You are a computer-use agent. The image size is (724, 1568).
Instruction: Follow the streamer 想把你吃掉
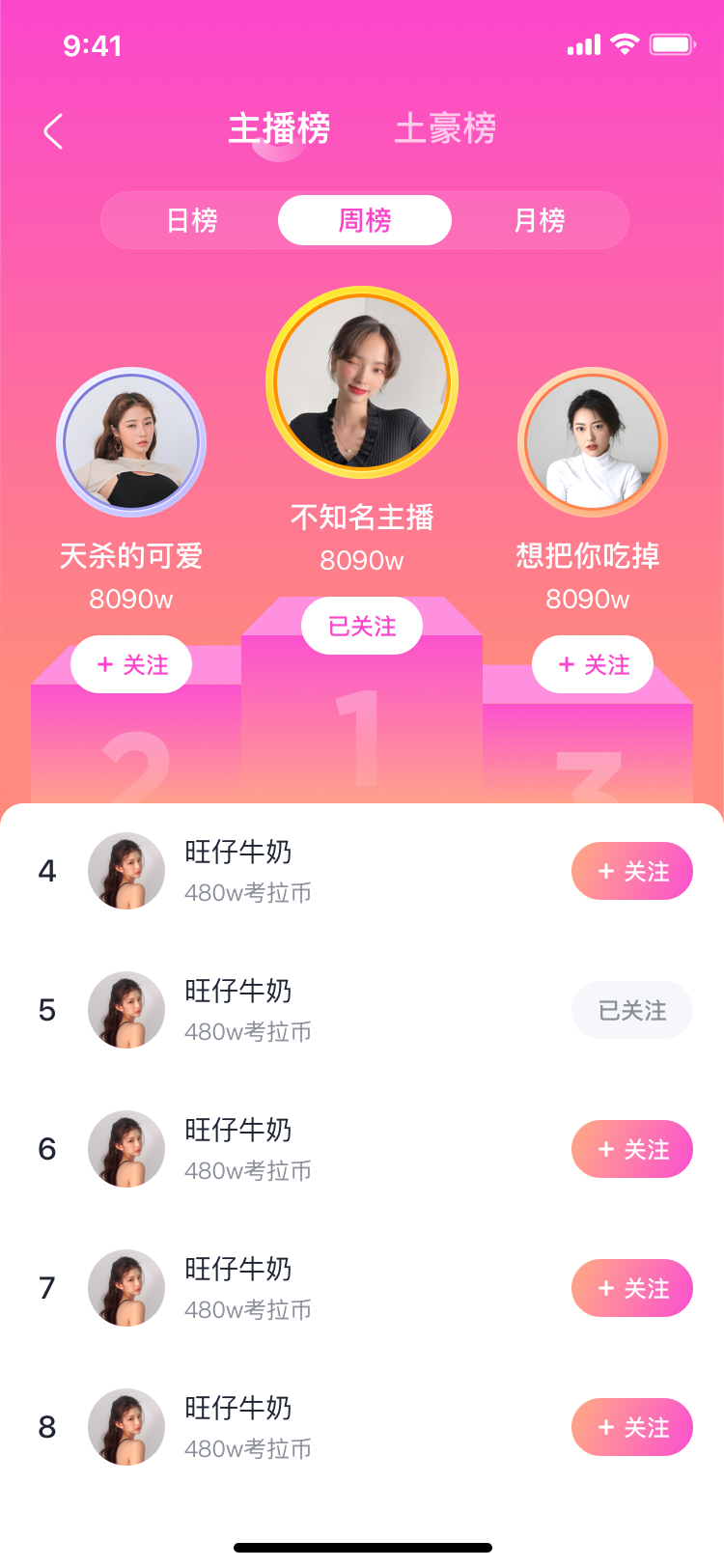coord(593,664)
